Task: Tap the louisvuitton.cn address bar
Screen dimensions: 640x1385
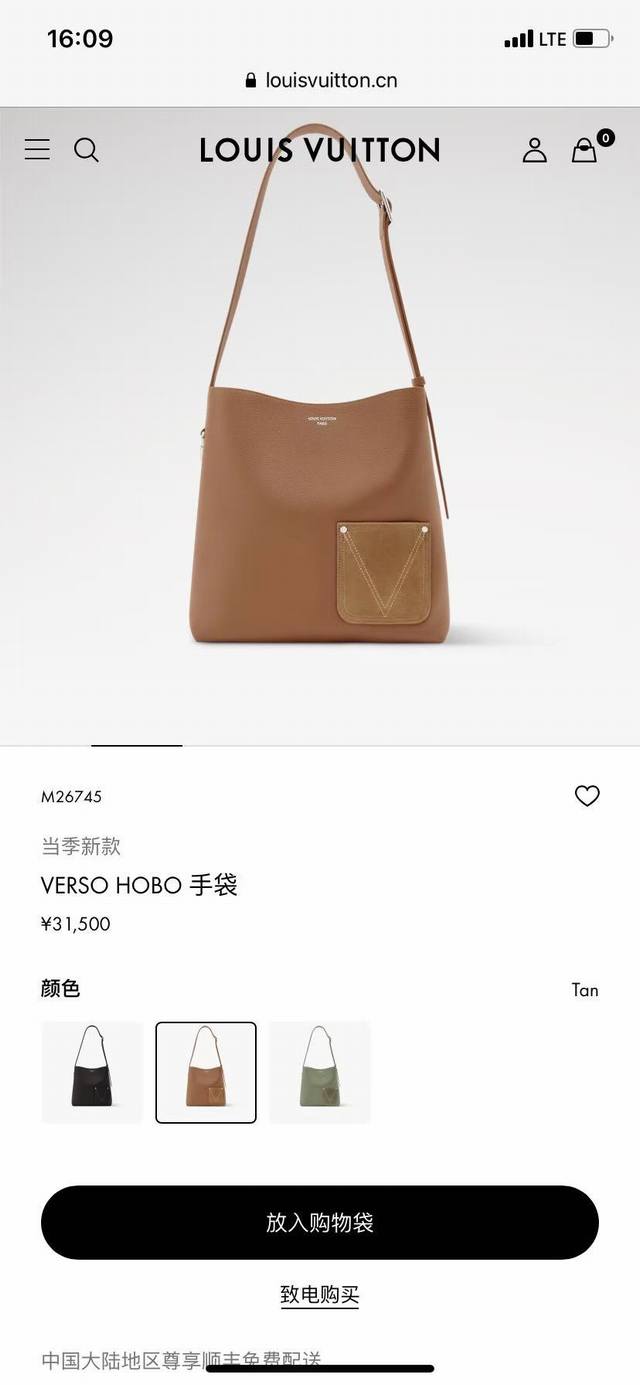Action: (x=320, y=80)
